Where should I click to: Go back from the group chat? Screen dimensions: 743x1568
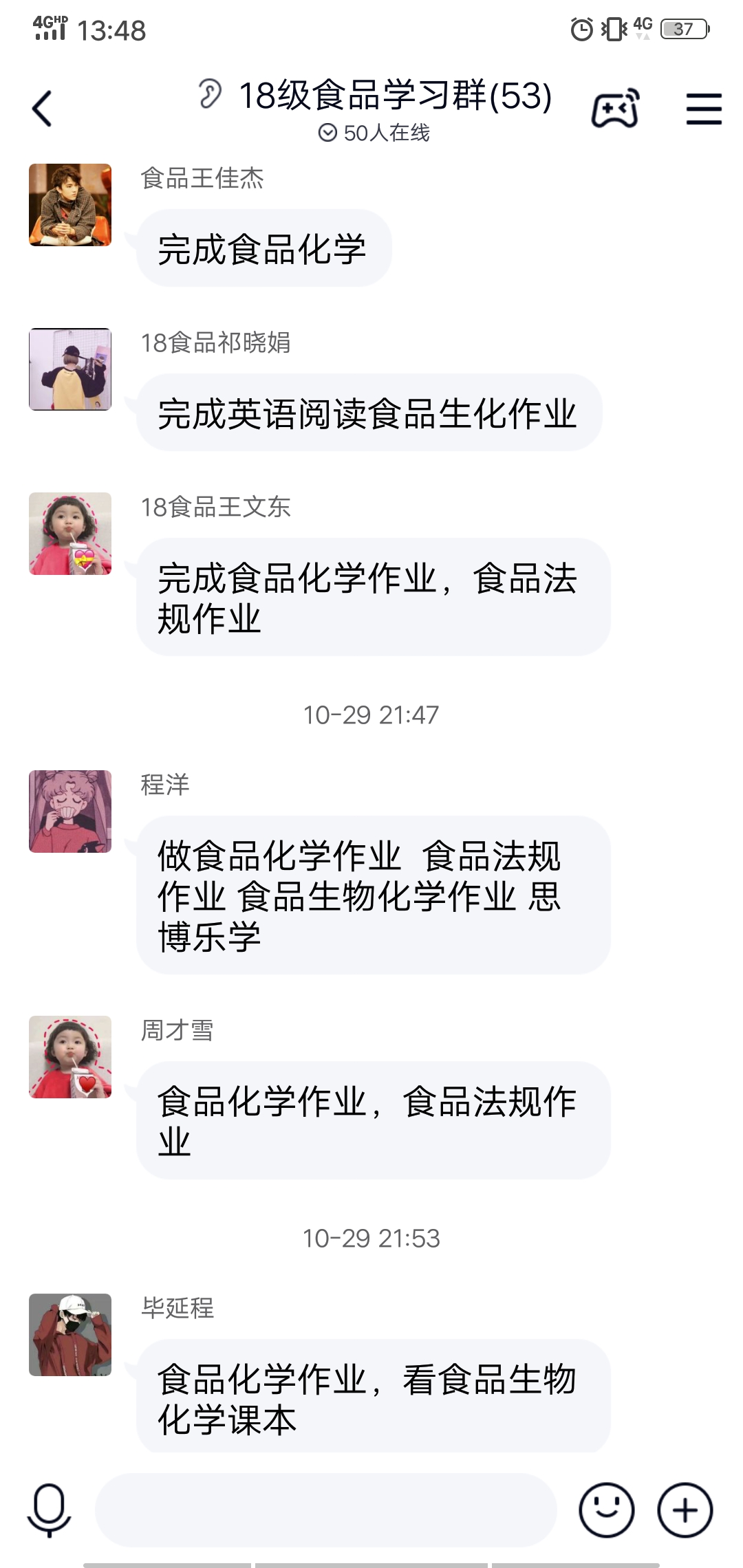[x=42, y=109]
